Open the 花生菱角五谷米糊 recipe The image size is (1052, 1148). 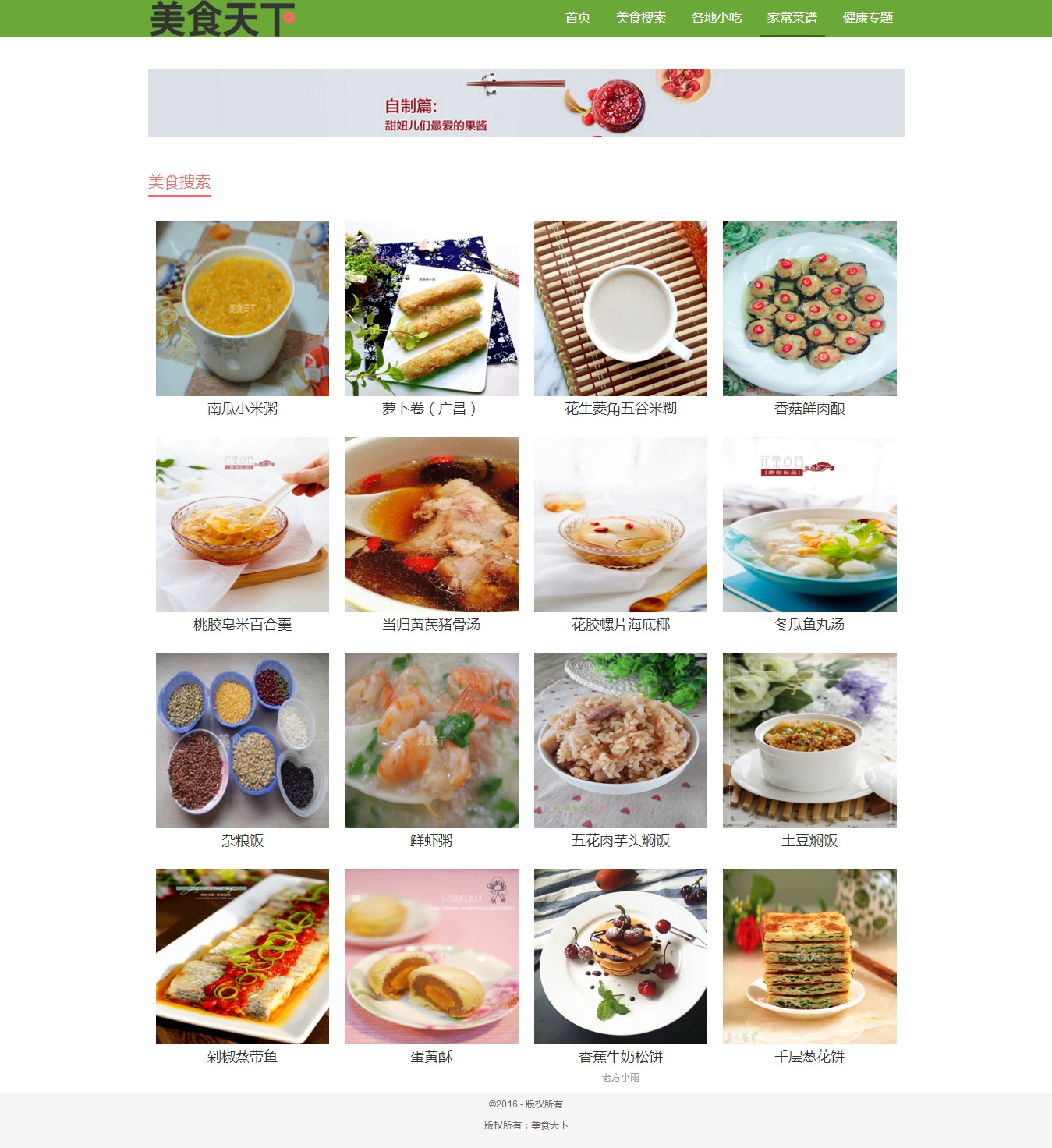coord(621,309)
